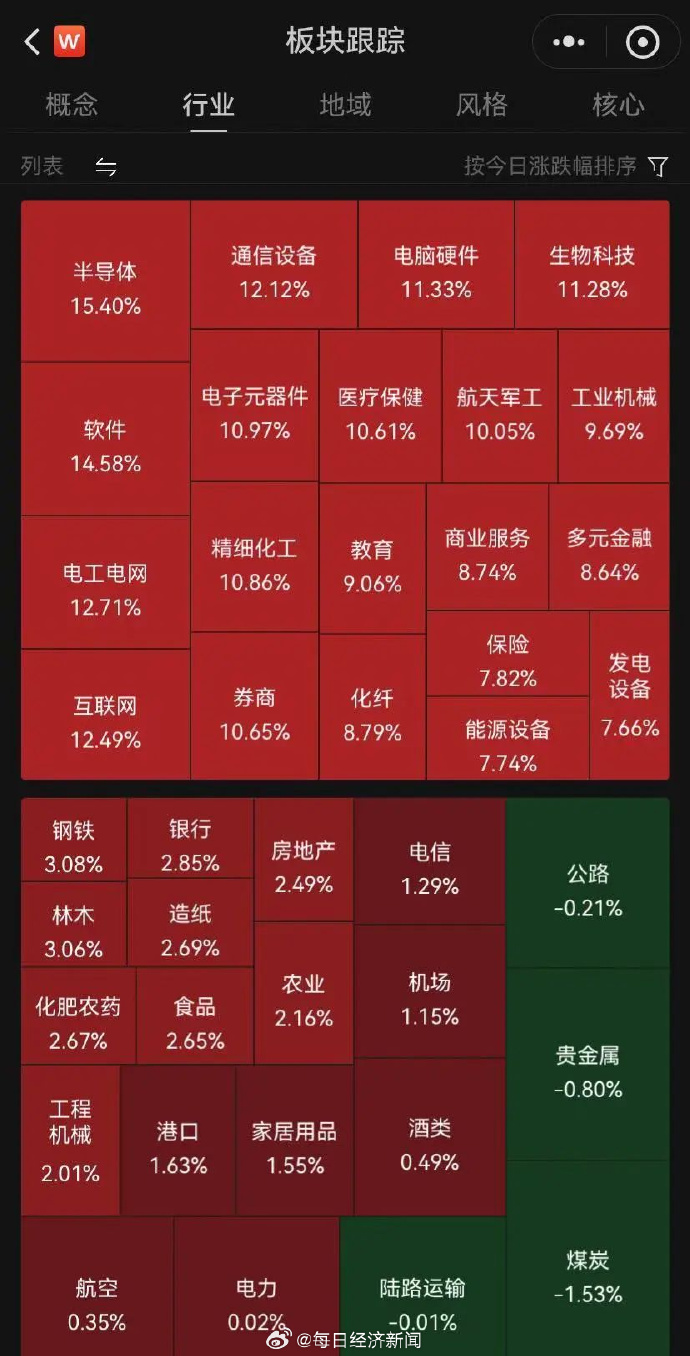690x1356 pixels.
Task: Switch to the 核心 tab
Action: (618, 105)
